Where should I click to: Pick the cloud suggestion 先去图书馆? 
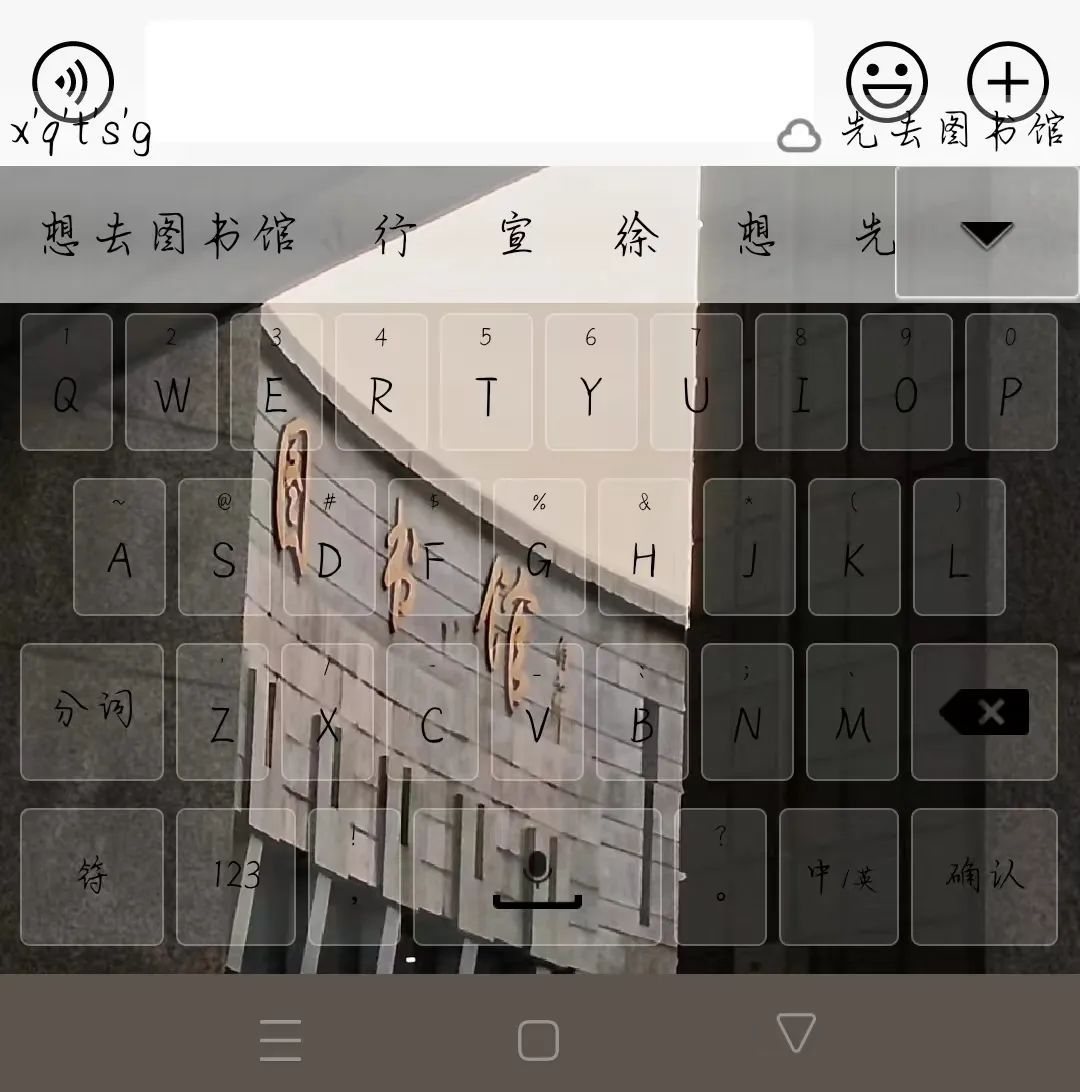[x=950, y=133]
